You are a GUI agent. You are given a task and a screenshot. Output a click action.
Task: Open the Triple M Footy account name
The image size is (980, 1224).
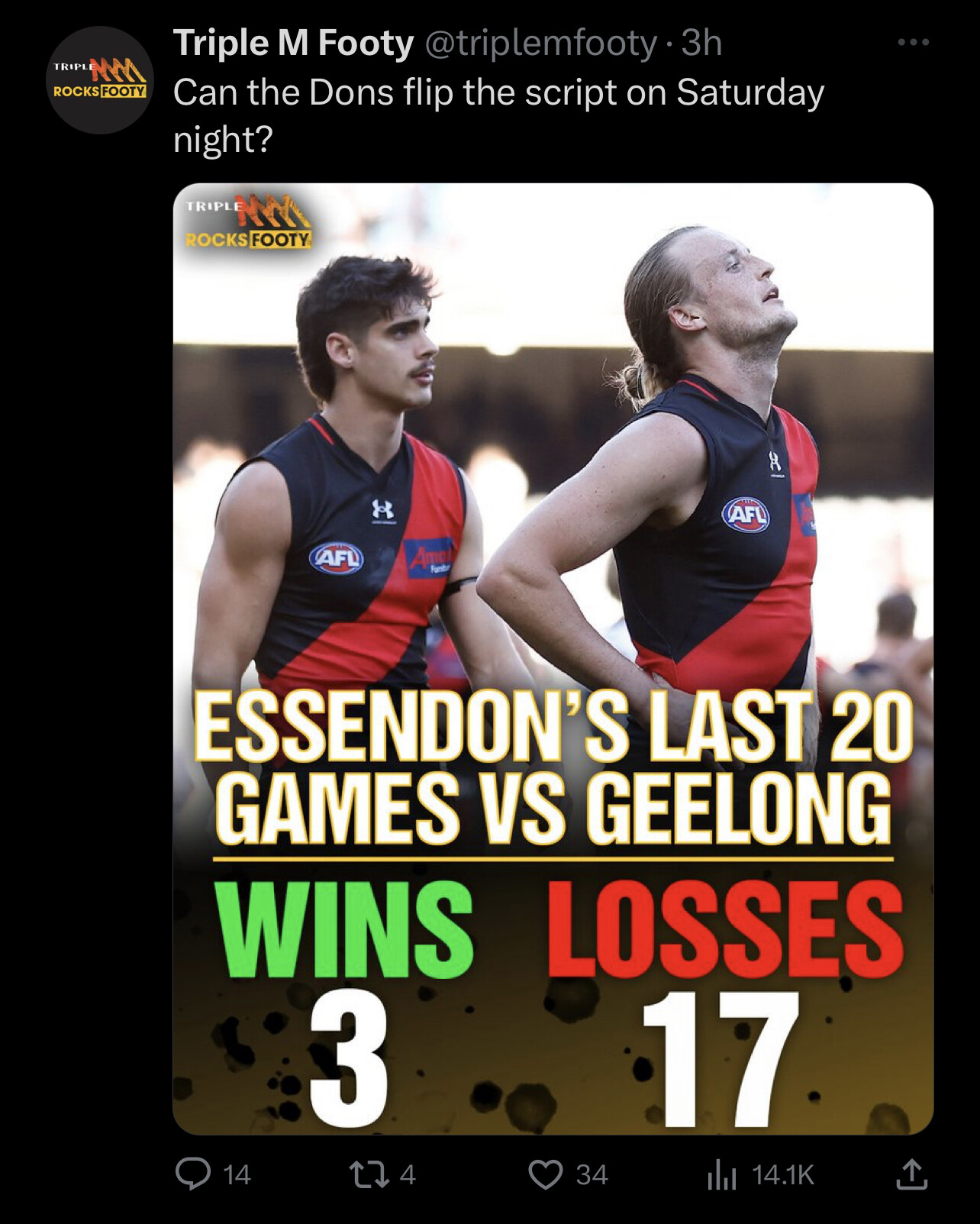[x=293, y=43]
